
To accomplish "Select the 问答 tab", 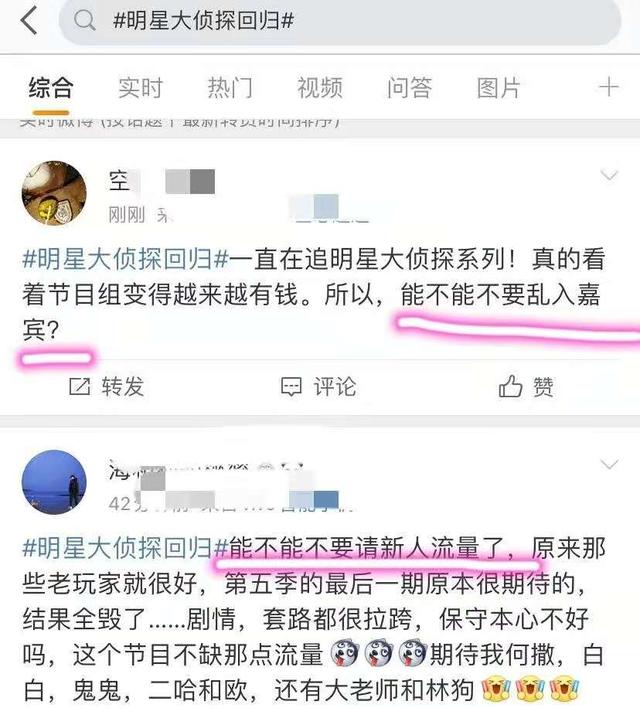I will [x=410, y=88].
